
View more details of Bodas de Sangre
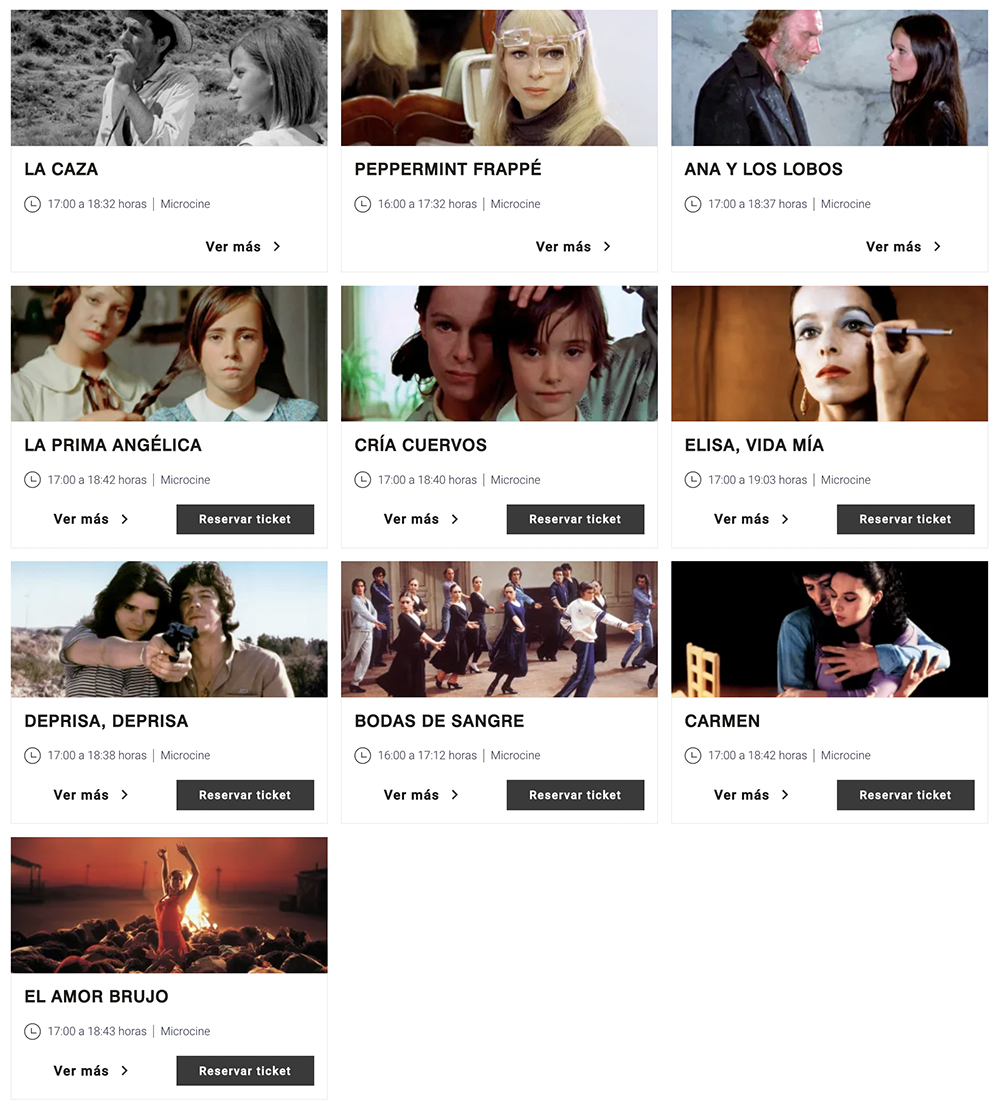[x=421, y=795]
